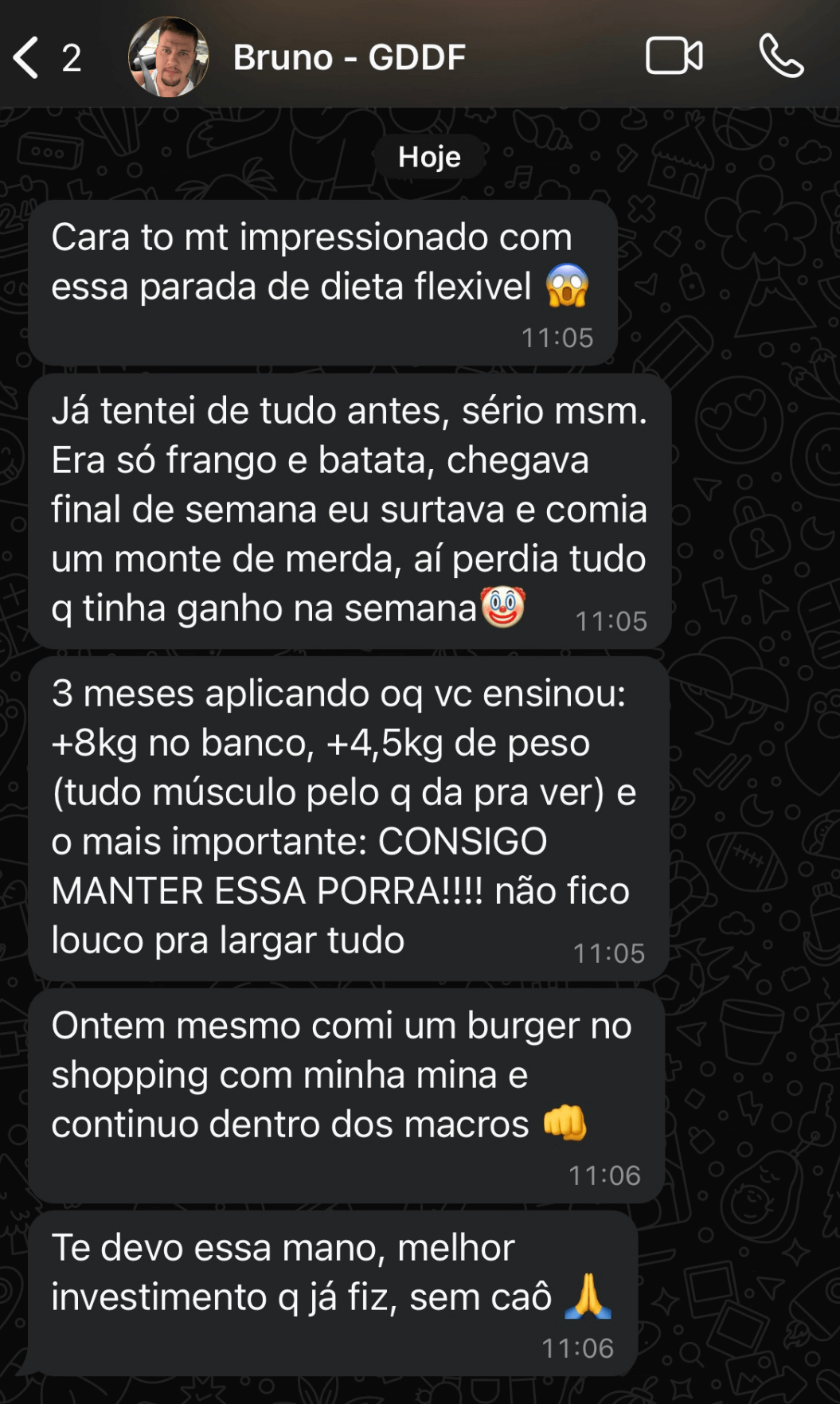The image size is (840, 1404).
Task: Open Bruno's profile picture
Action: [x=169, y=57]
